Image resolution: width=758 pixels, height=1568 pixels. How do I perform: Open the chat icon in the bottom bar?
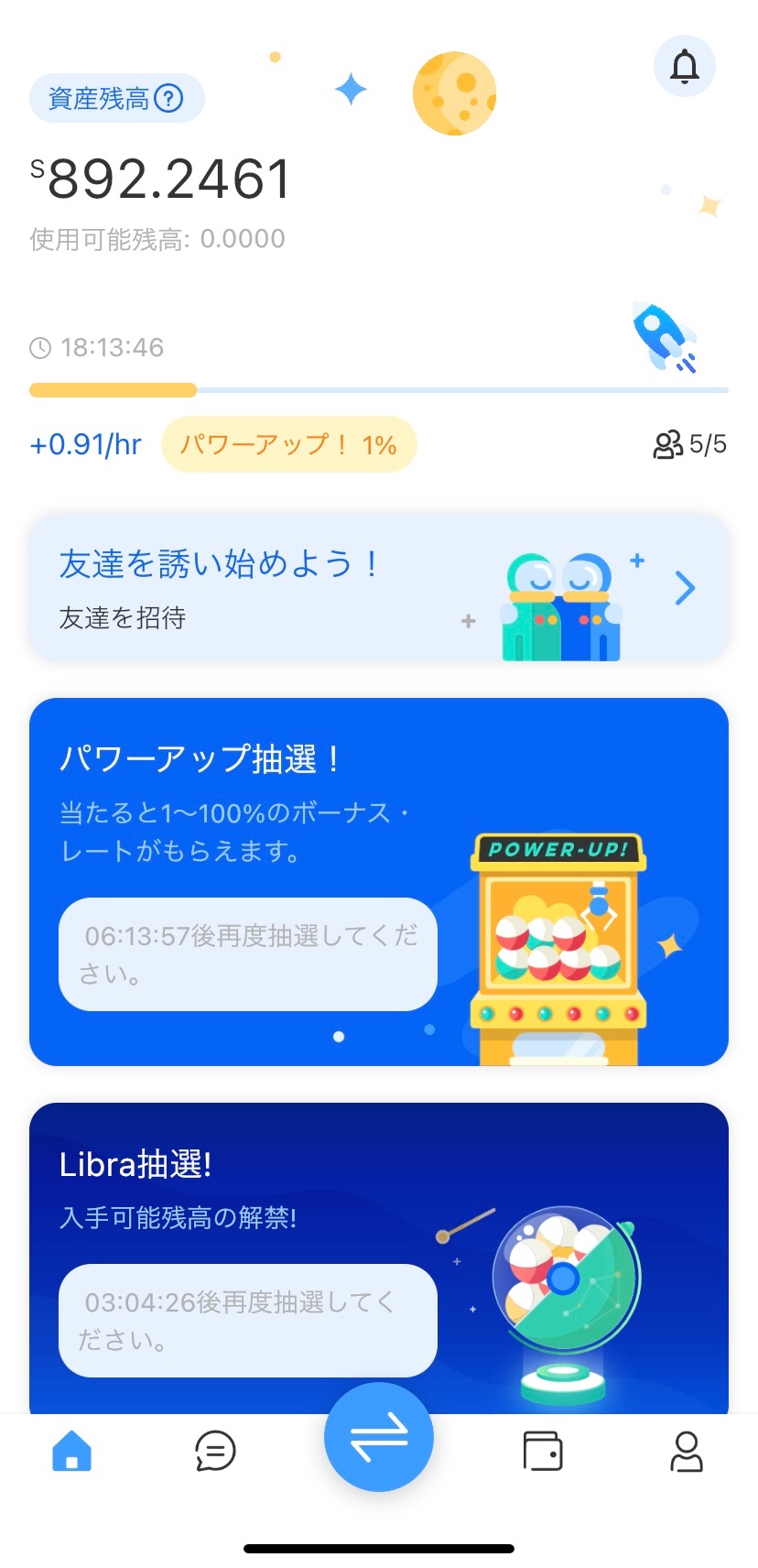pyautogui.click(x=215, y=1453)
